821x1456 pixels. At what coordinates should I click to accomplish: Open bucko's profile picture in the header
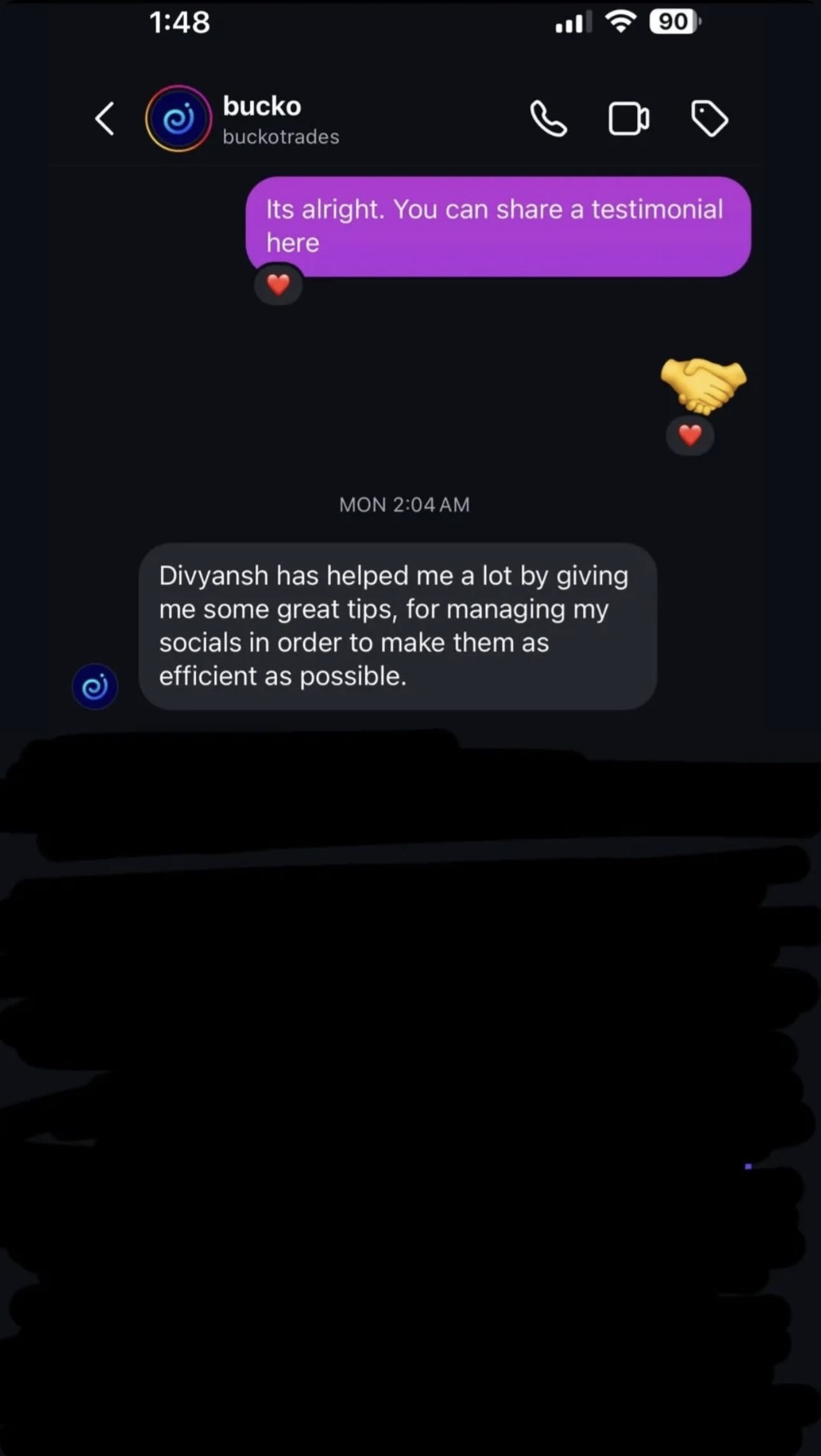[179, 119]
